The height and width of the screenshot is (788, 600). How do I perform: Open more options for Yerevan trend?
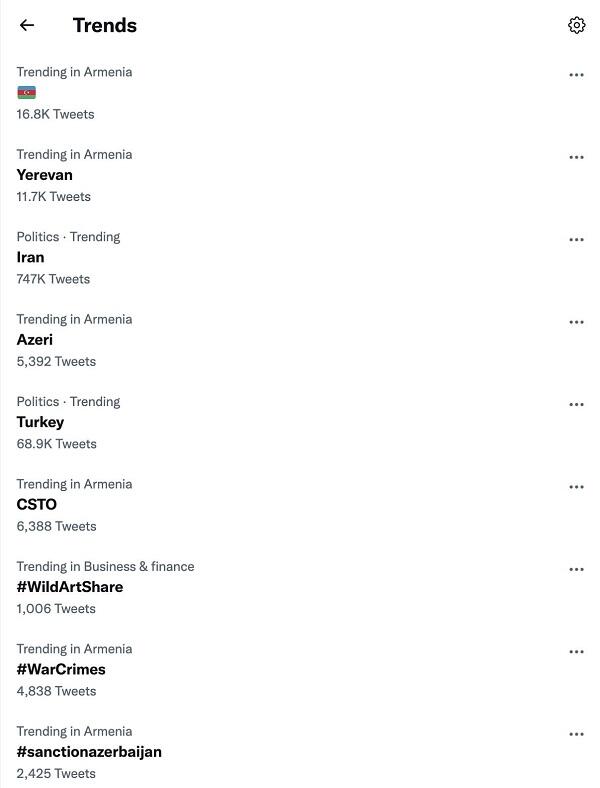click(576, 157)
